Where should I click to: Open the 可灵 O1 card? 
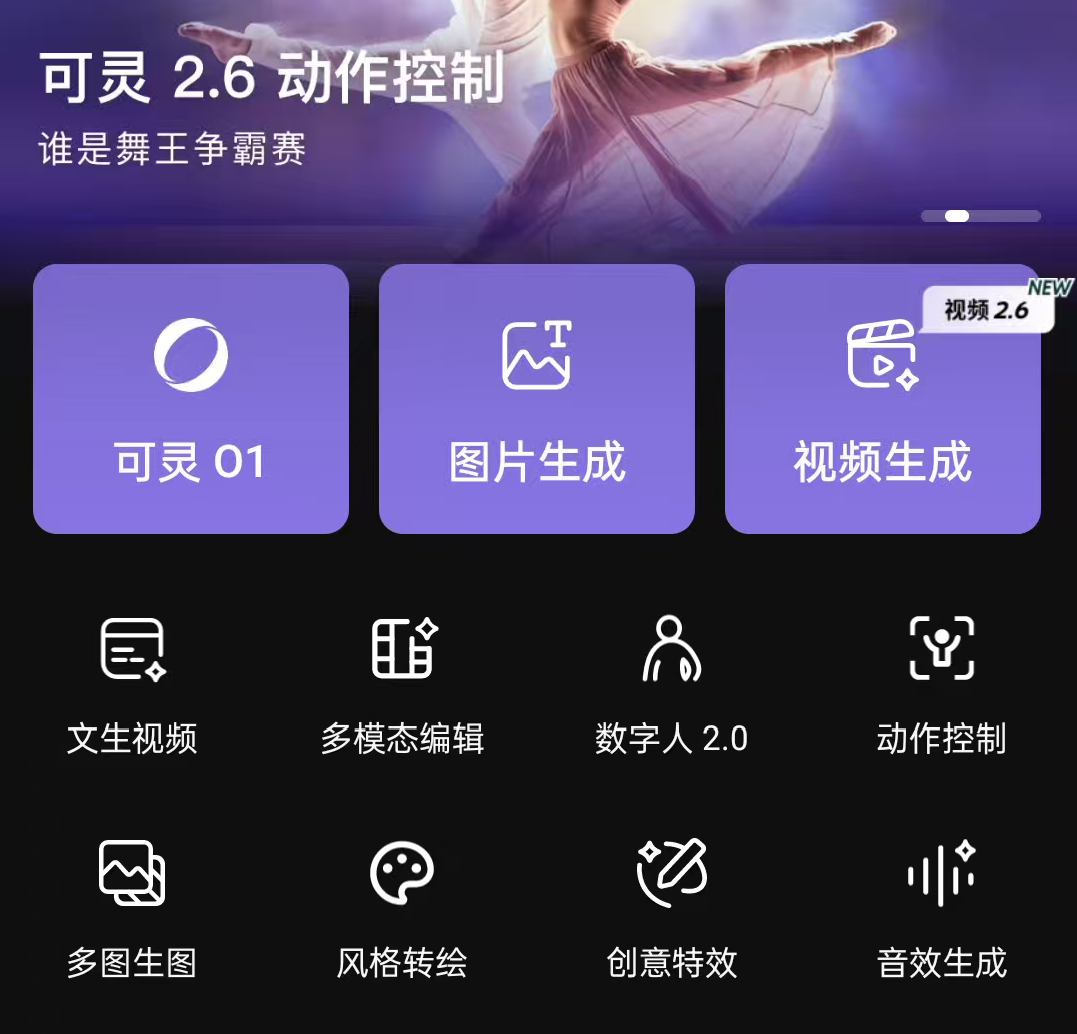tap(191, 399)
